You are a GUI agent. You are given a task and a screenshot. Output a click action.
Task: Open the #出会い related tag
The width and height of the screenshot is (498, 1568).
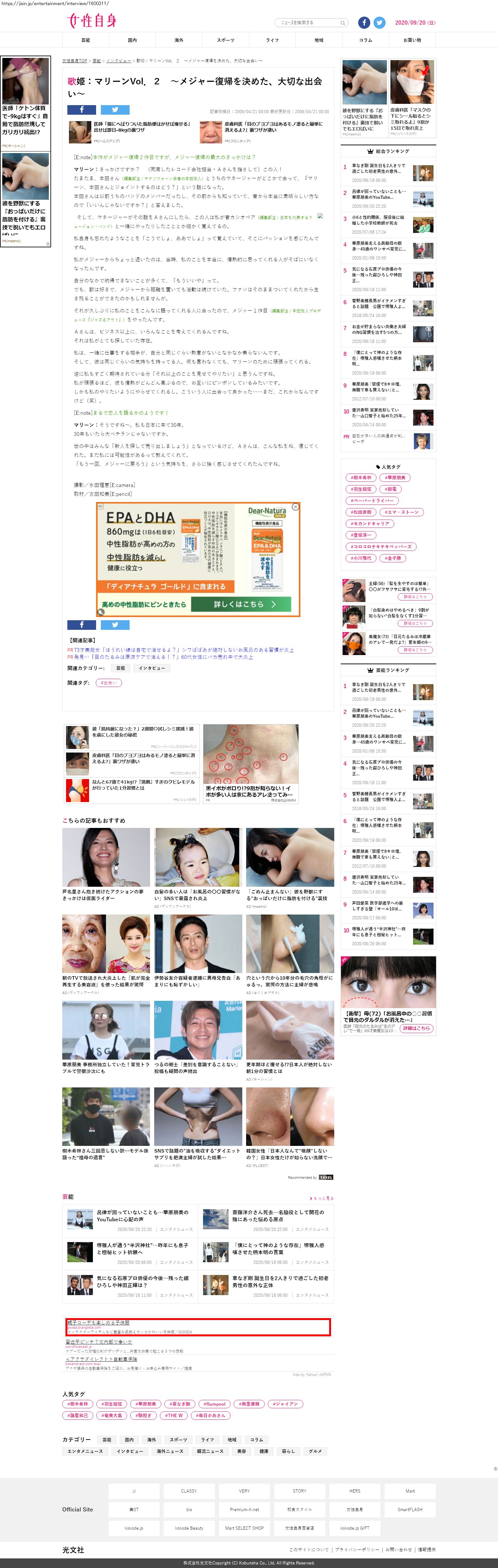tap(109, 683)
